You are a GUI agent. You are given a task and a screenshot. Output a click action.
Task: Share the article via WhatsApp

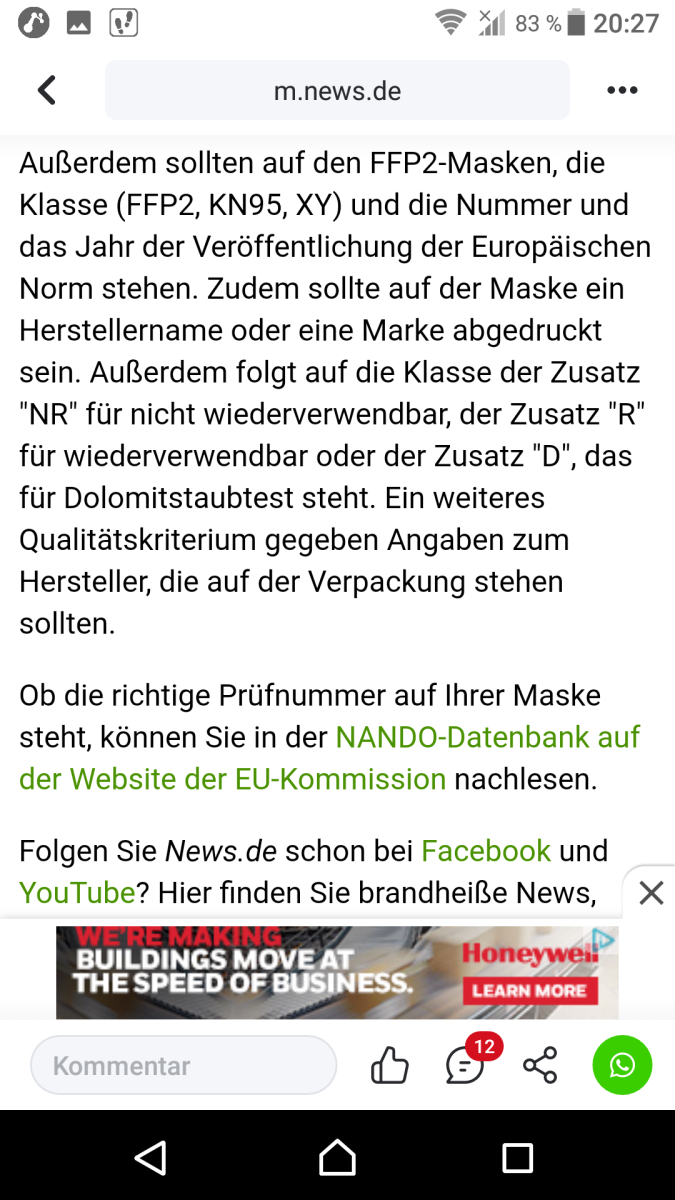622,1065
